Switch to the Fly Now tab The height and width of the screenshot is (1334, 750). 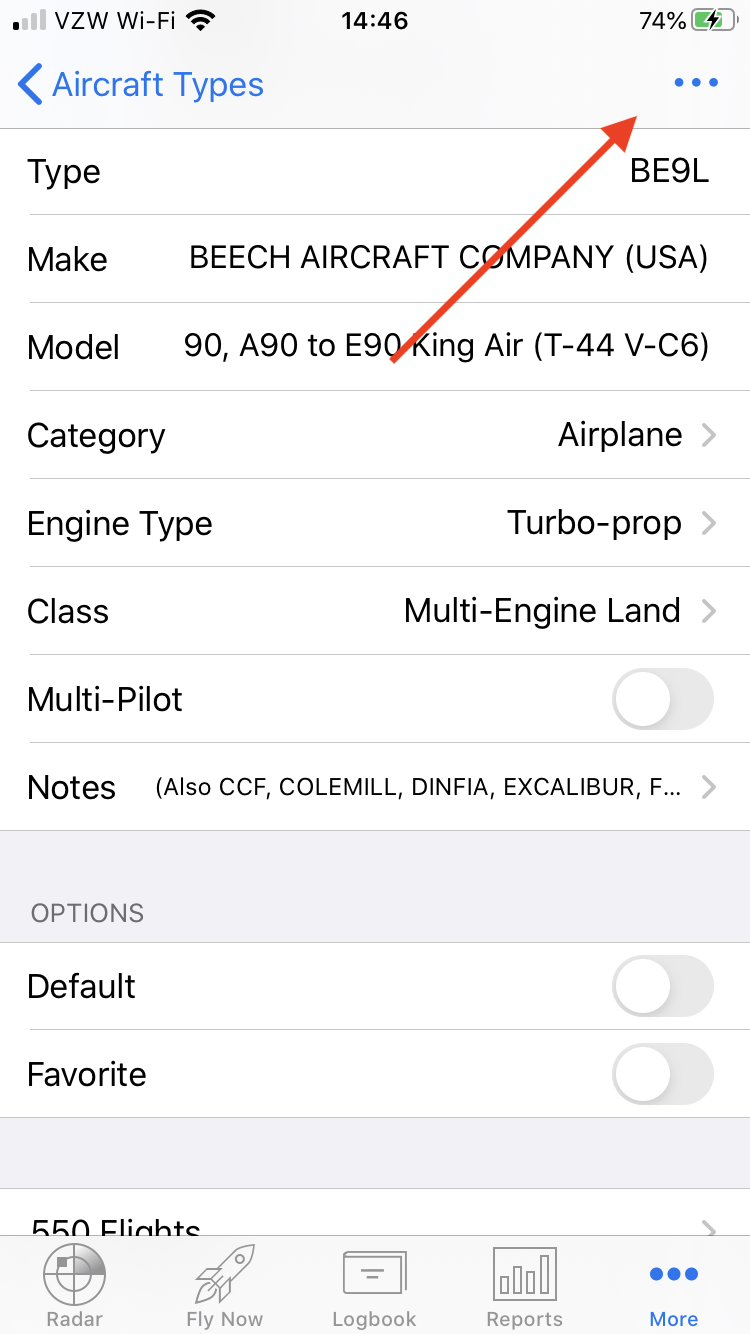click(225, 1286)
